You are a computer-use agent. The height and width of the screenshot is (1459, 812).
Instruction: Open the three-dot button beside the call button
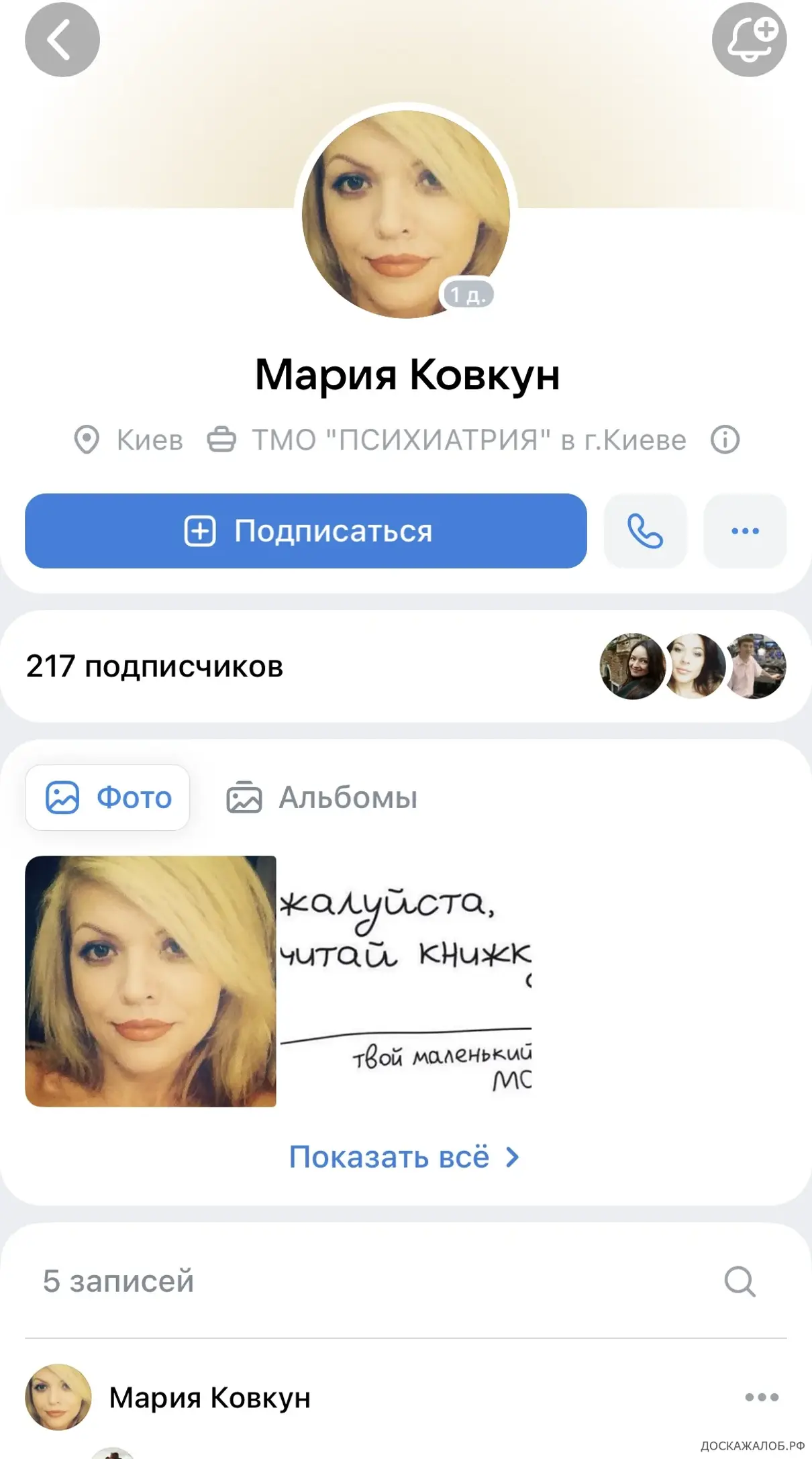[745, 531]
